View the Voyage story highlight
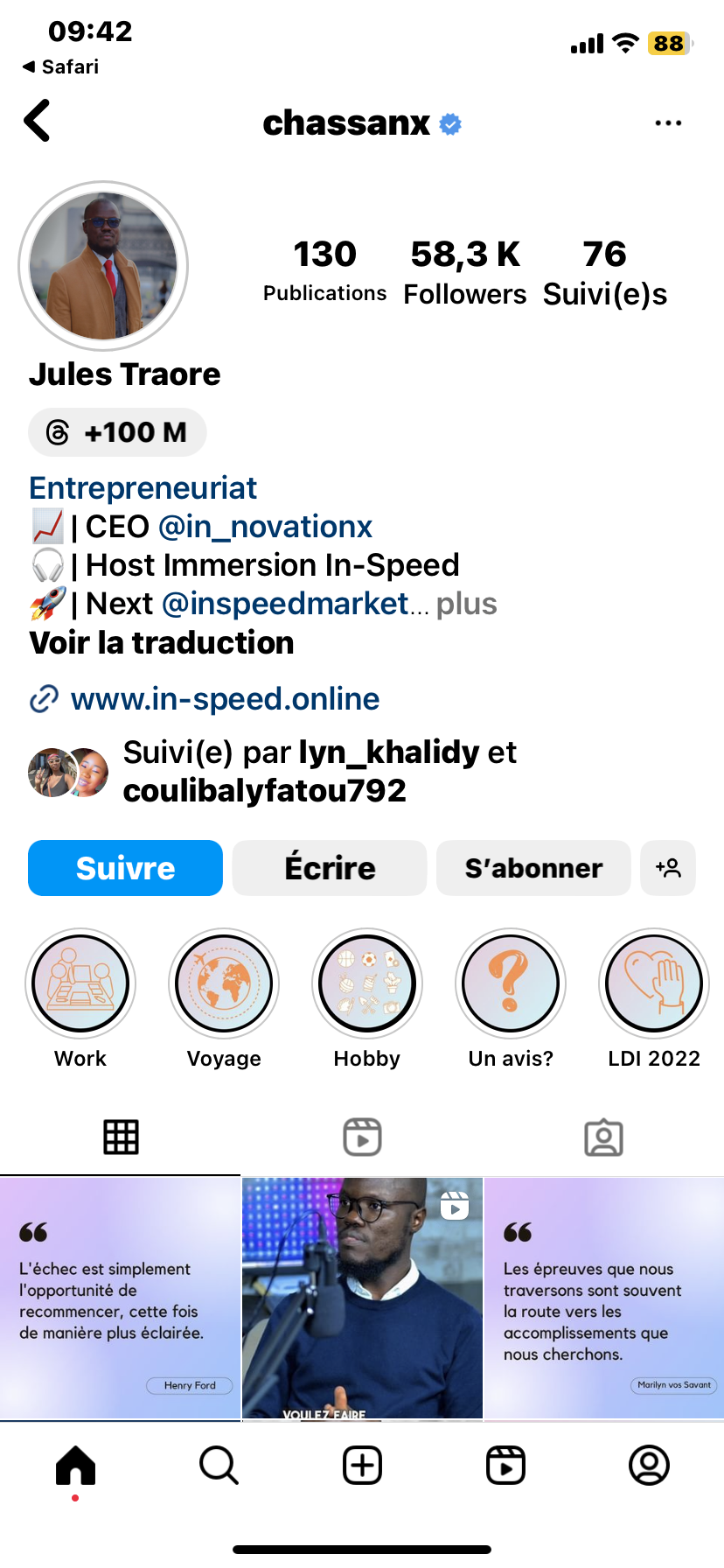The height and width of the screenshot is (1568, 724). [x=224, y=983]
